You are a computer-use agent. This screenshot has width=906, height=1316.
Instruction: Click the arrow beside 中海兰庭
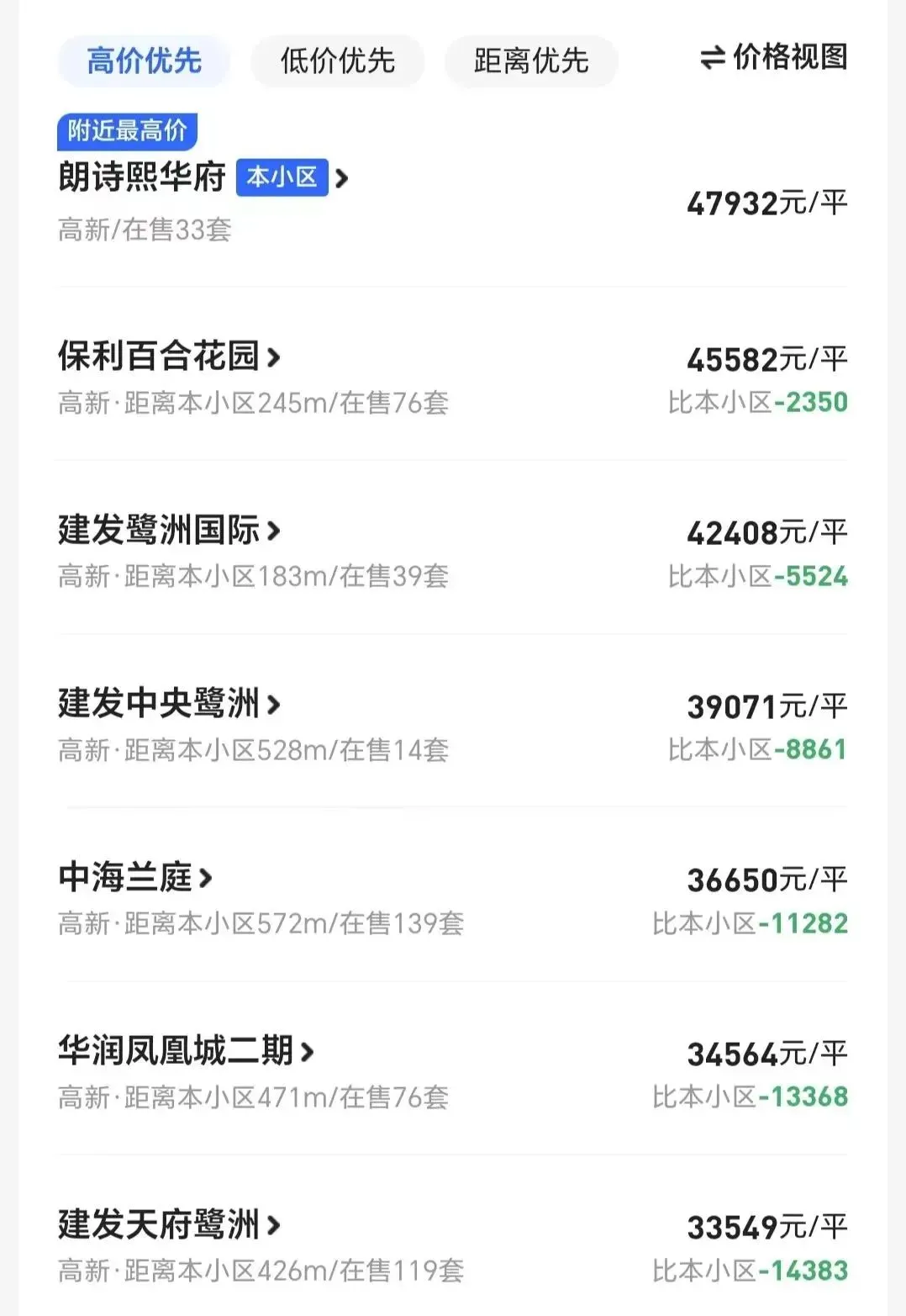point(206,876)
